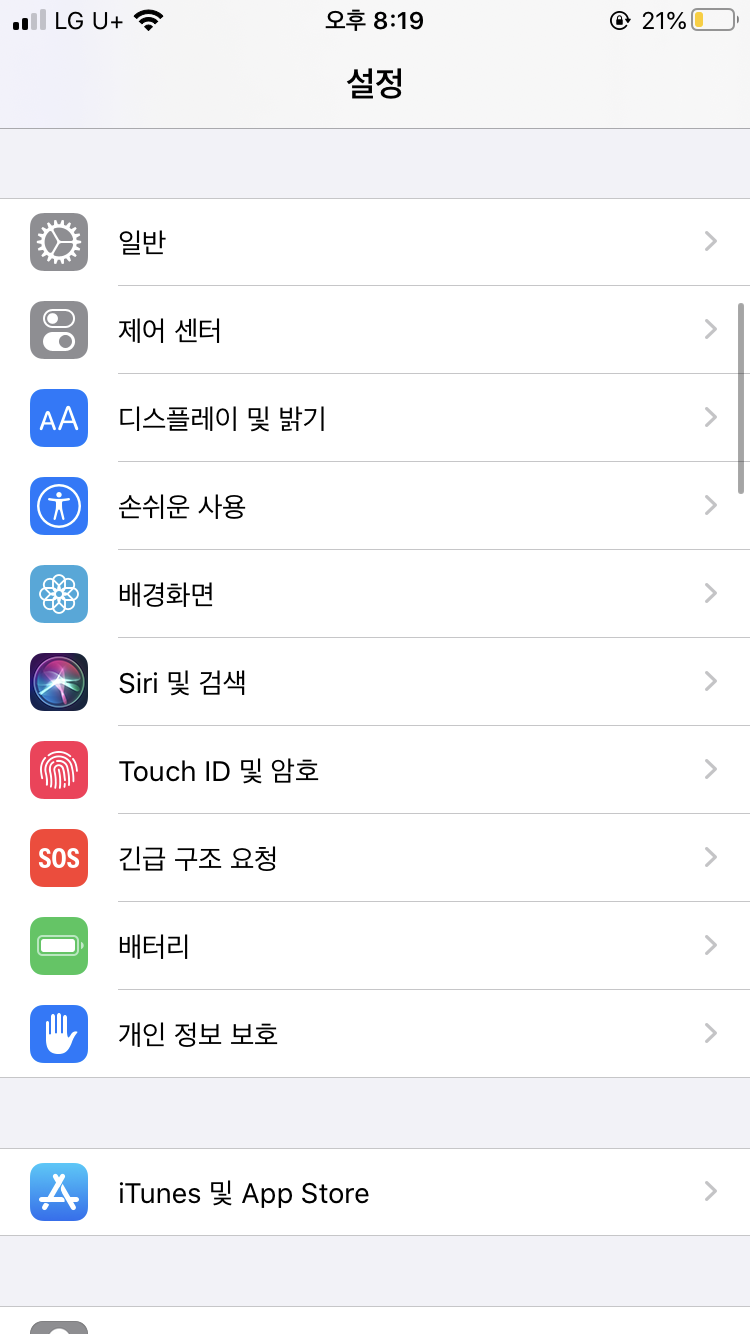Viewport: 750px width, 1334px height.
Task: Tap the red SOS icon
Action: pyautogui.click(x=58, y=858)
